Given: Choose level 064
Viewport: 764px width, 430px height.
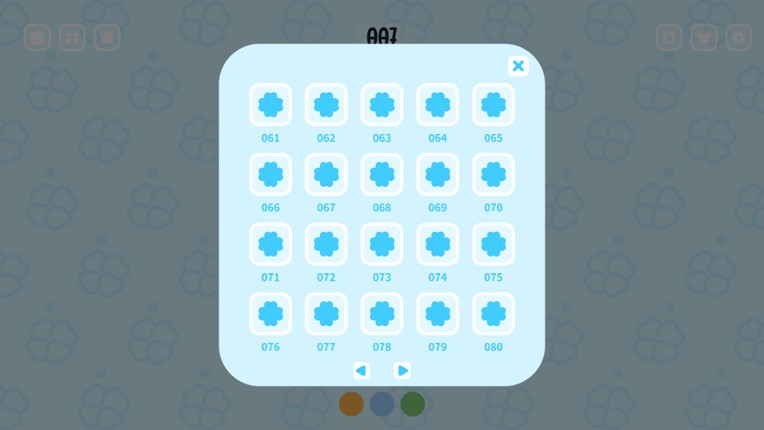Looking at the screenshot, I should [438, 105].
